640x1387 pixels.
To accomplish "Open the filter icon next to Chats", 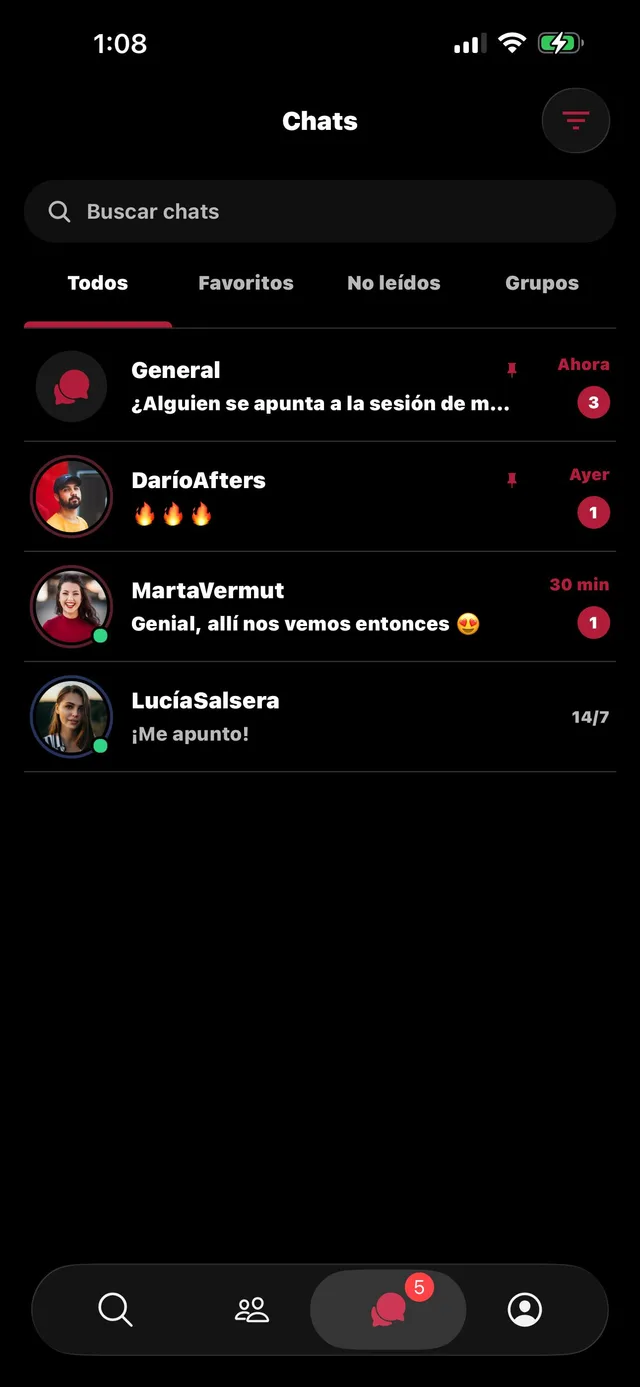I will tap(575, 121).
